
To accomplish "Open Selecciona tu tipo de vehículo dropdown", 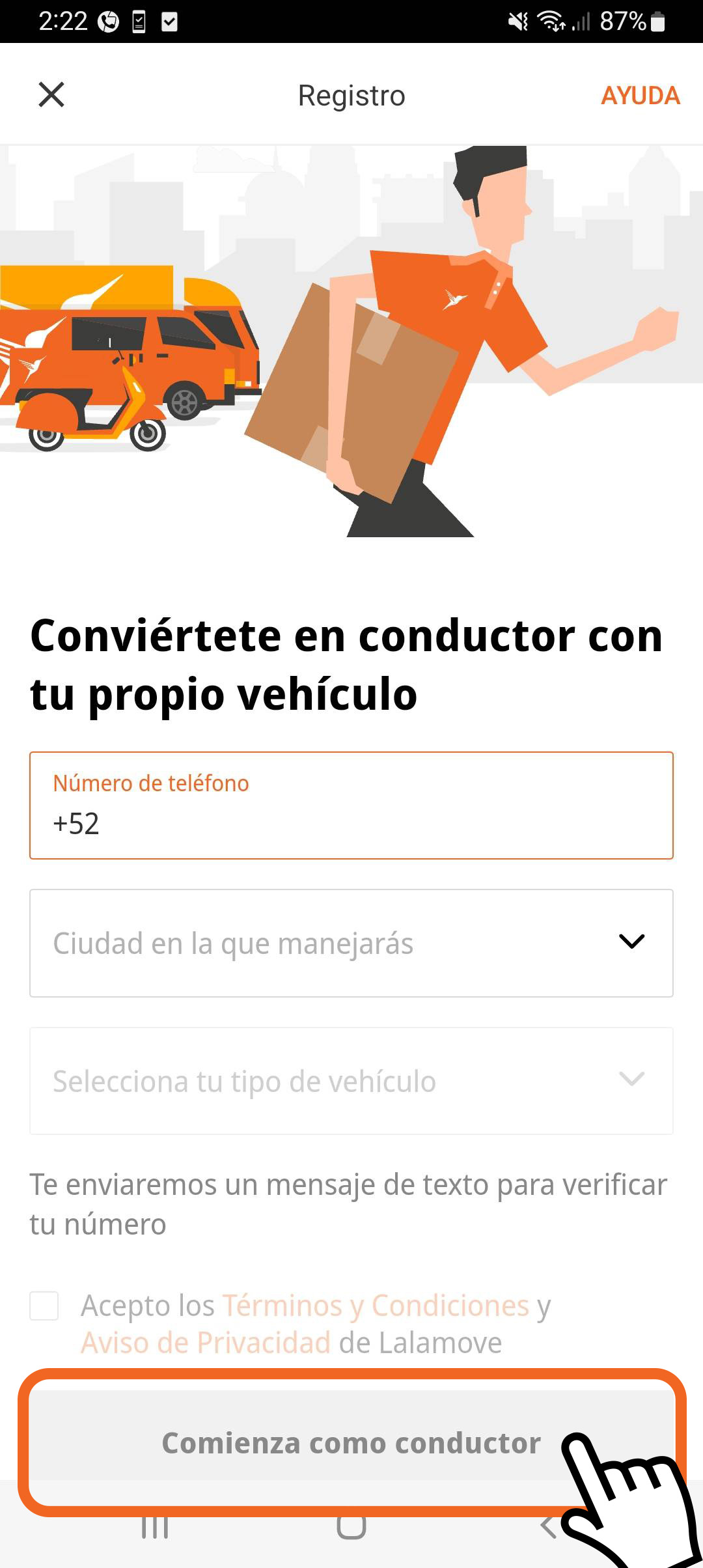I will [351, 1081].
